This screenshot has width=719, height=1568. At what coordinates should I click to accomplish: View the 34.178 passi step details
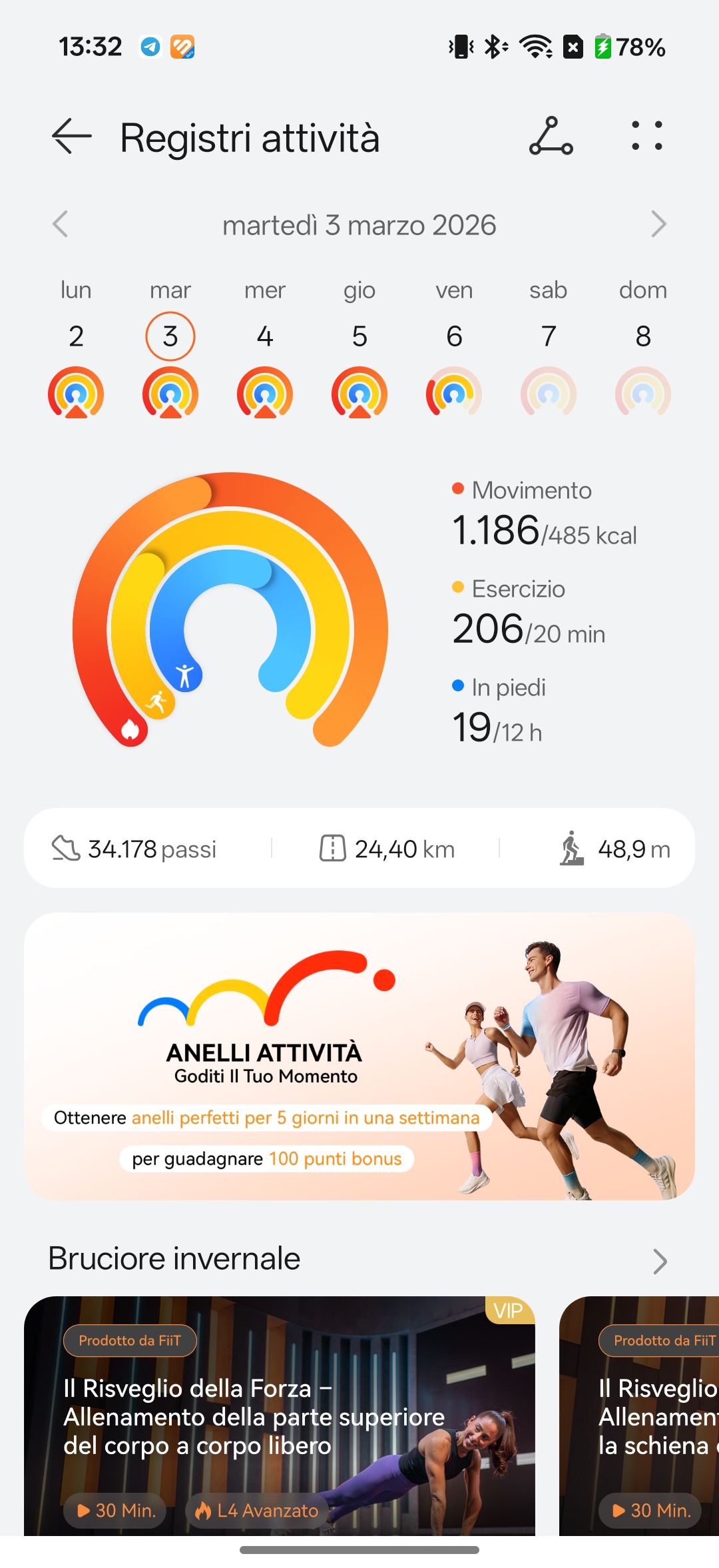coord(134,849)
